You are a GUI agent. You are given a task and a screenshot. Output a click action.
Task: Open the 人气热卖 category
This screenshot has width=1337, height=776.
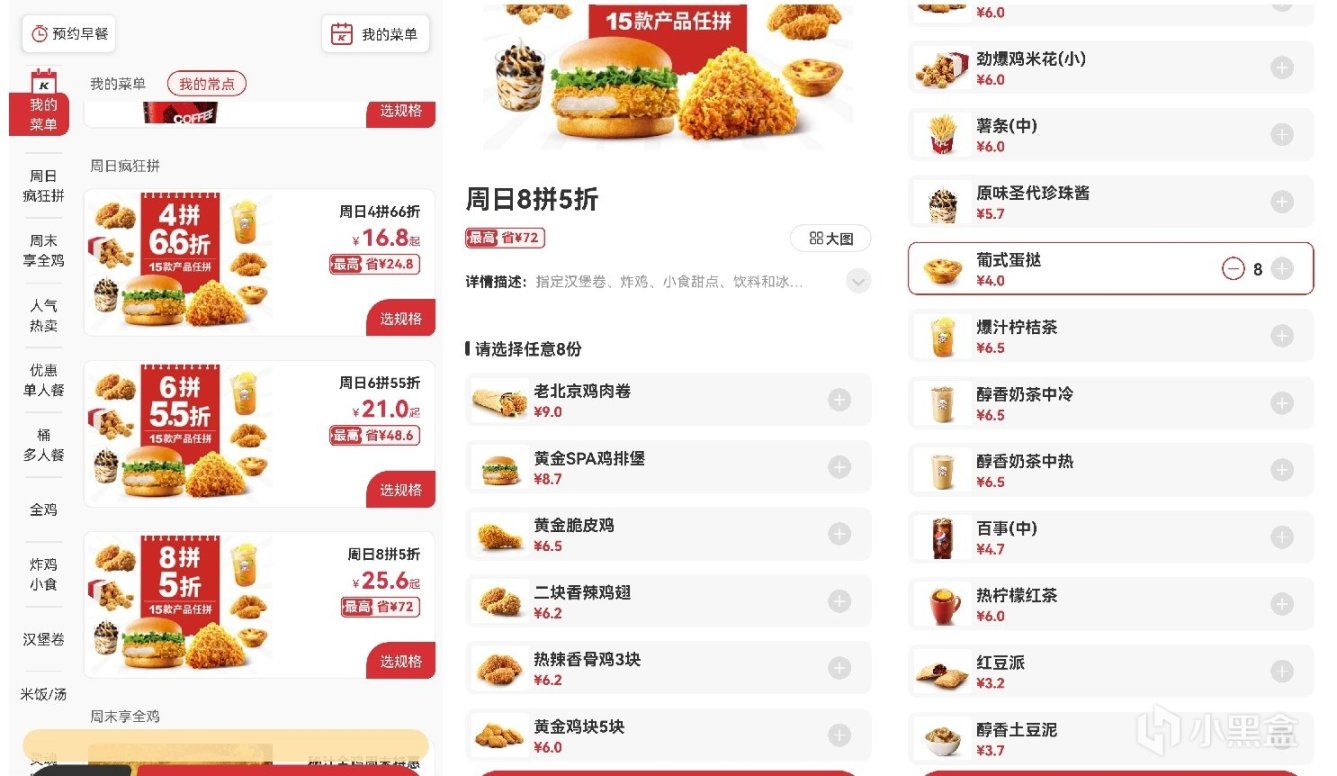[x=43, y=316]
